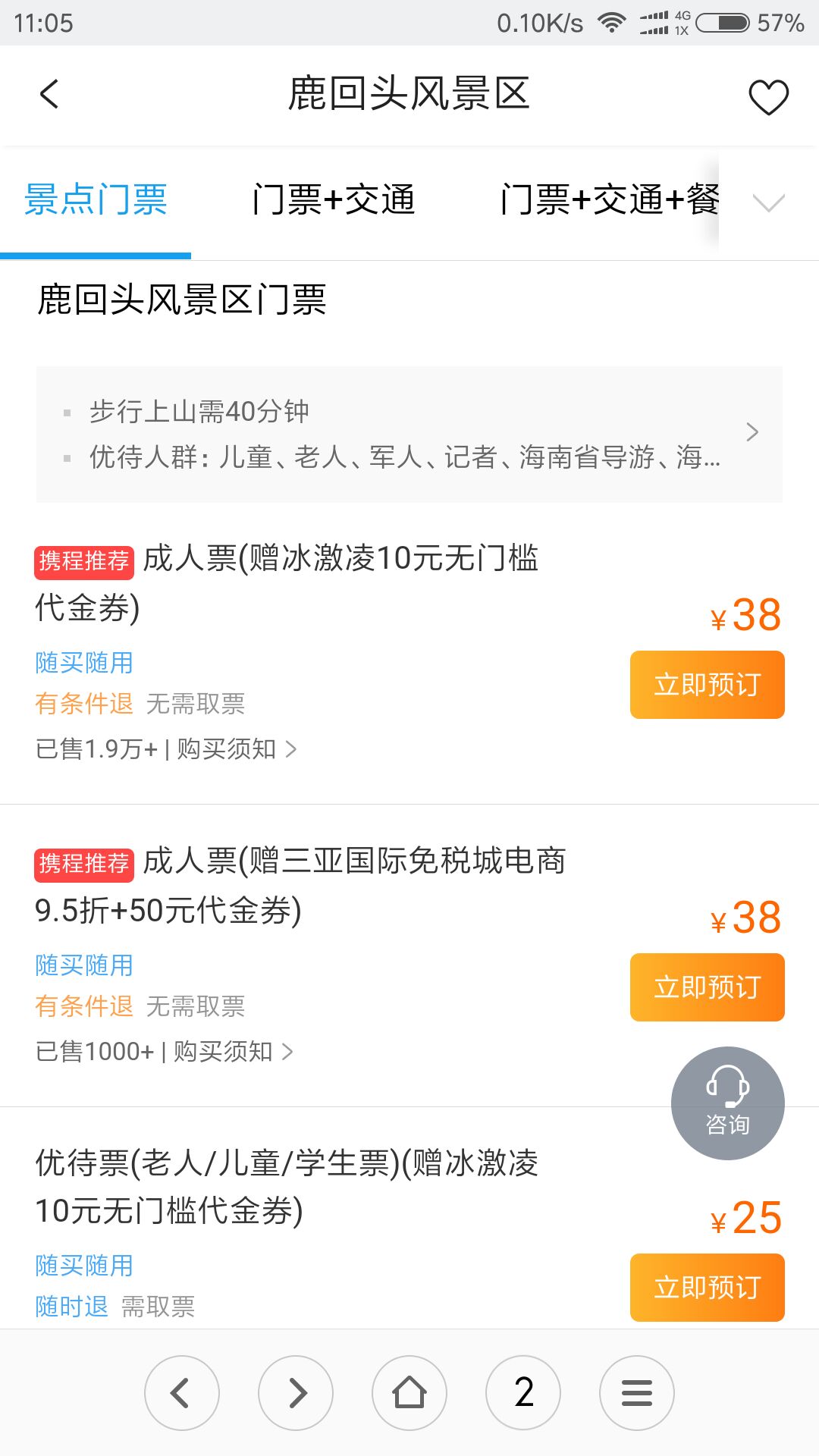The height and width of the screenshot is (1456, 819).
Task: Go back using the header arrow
Action: pos(49,95)
